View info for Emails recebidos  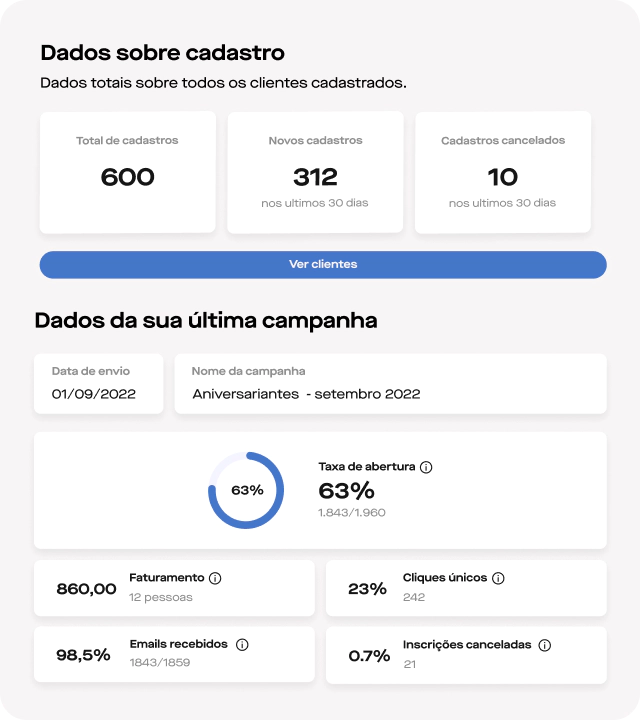tap(242, 645)
